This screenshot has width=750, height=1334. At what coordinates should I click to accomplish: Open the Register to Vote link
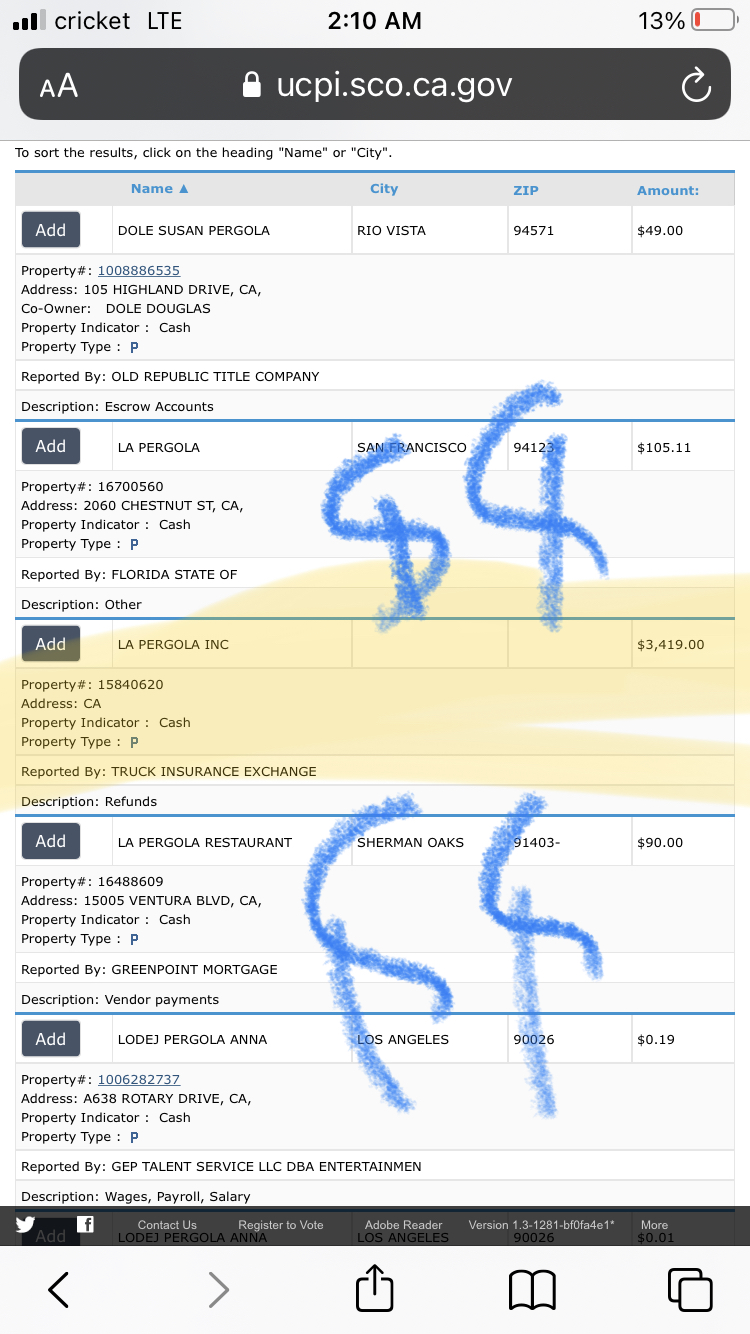coord(281,1225)
